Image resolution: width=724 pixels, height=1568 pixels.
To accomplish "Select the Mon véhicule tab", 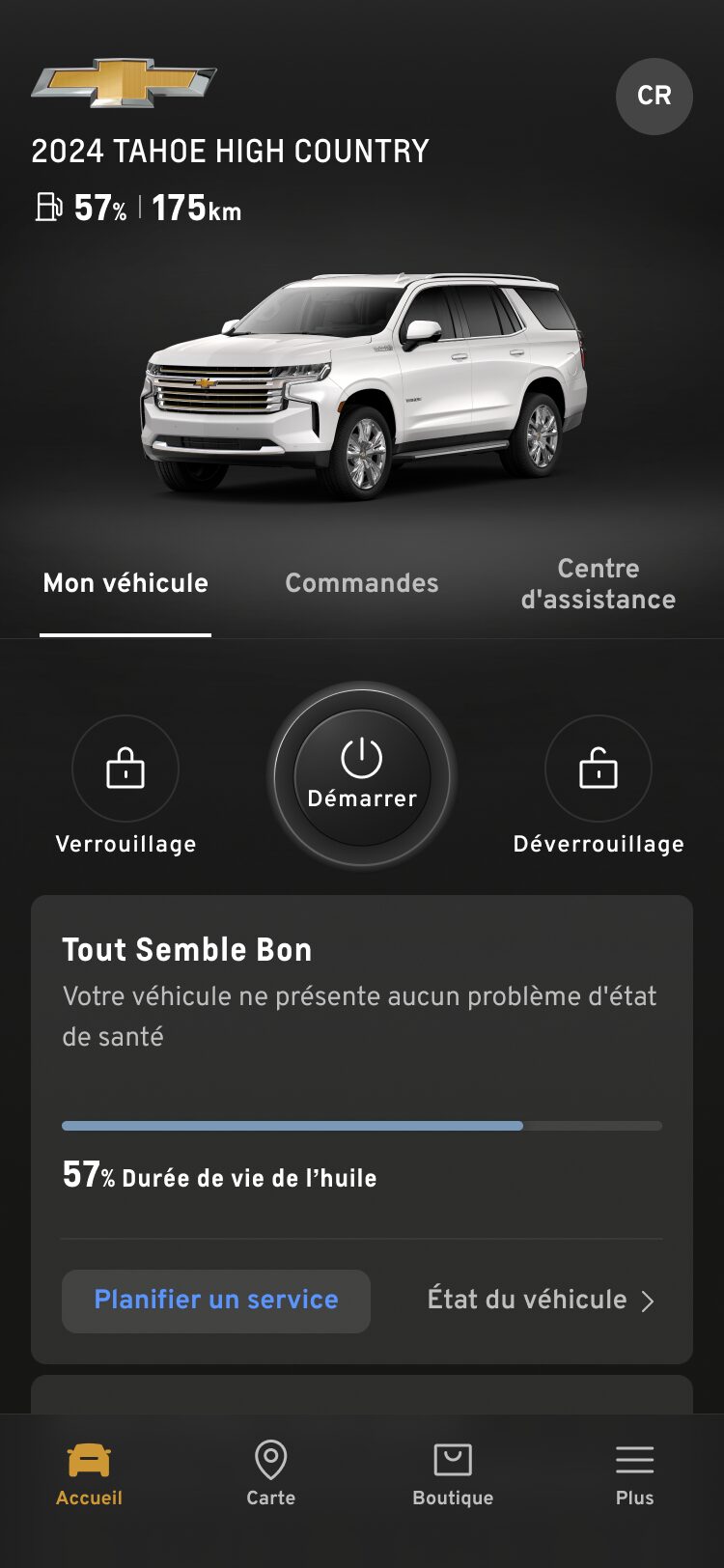I will [125, 583].
